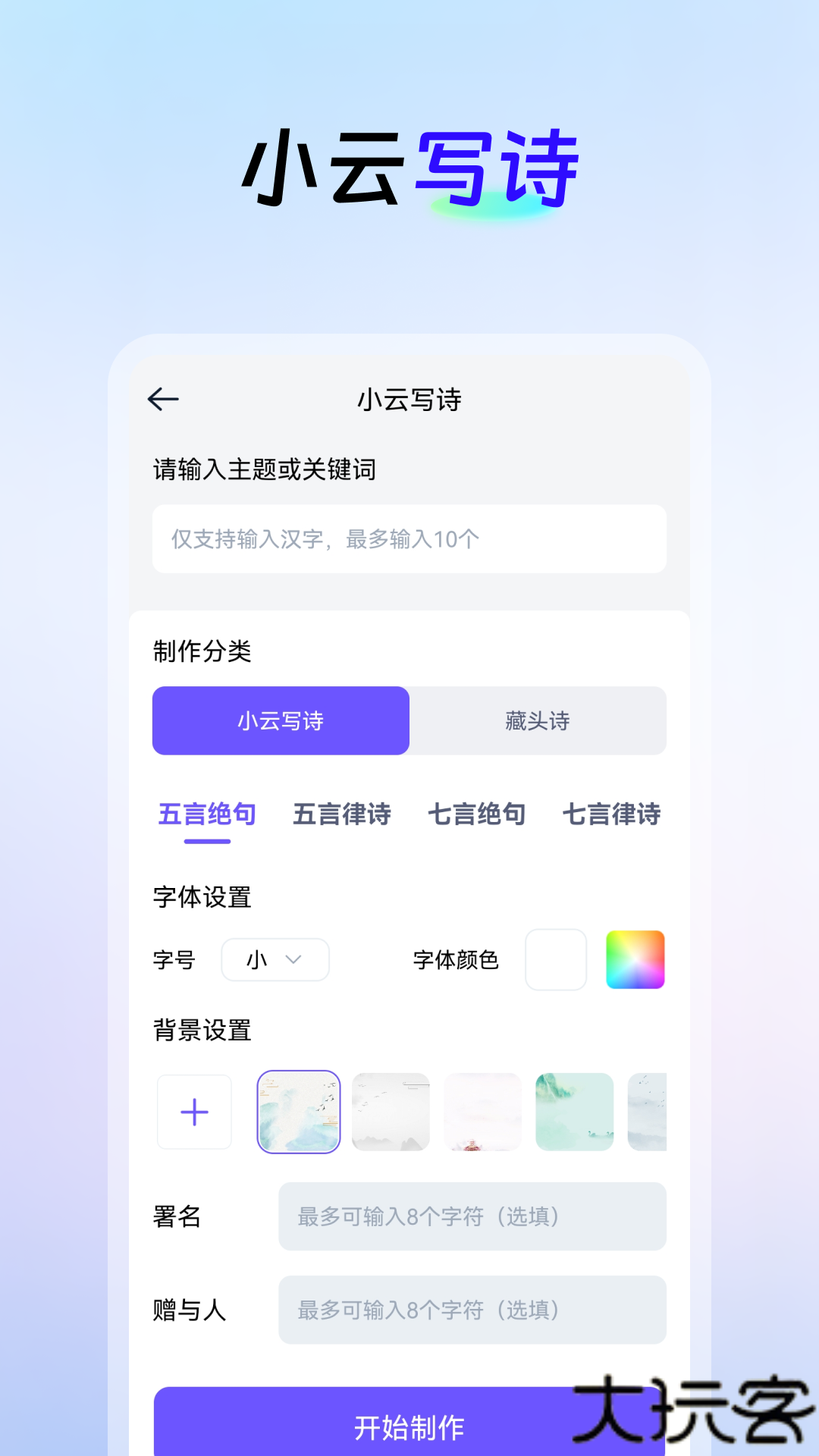Select the 五言律诗 poem style tab

pos(342,814)
